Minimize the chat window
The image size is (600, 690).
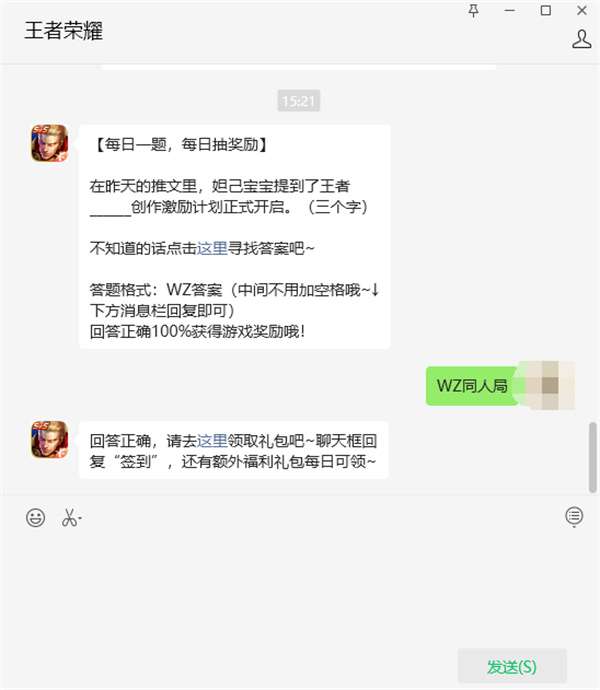(509, 10)
